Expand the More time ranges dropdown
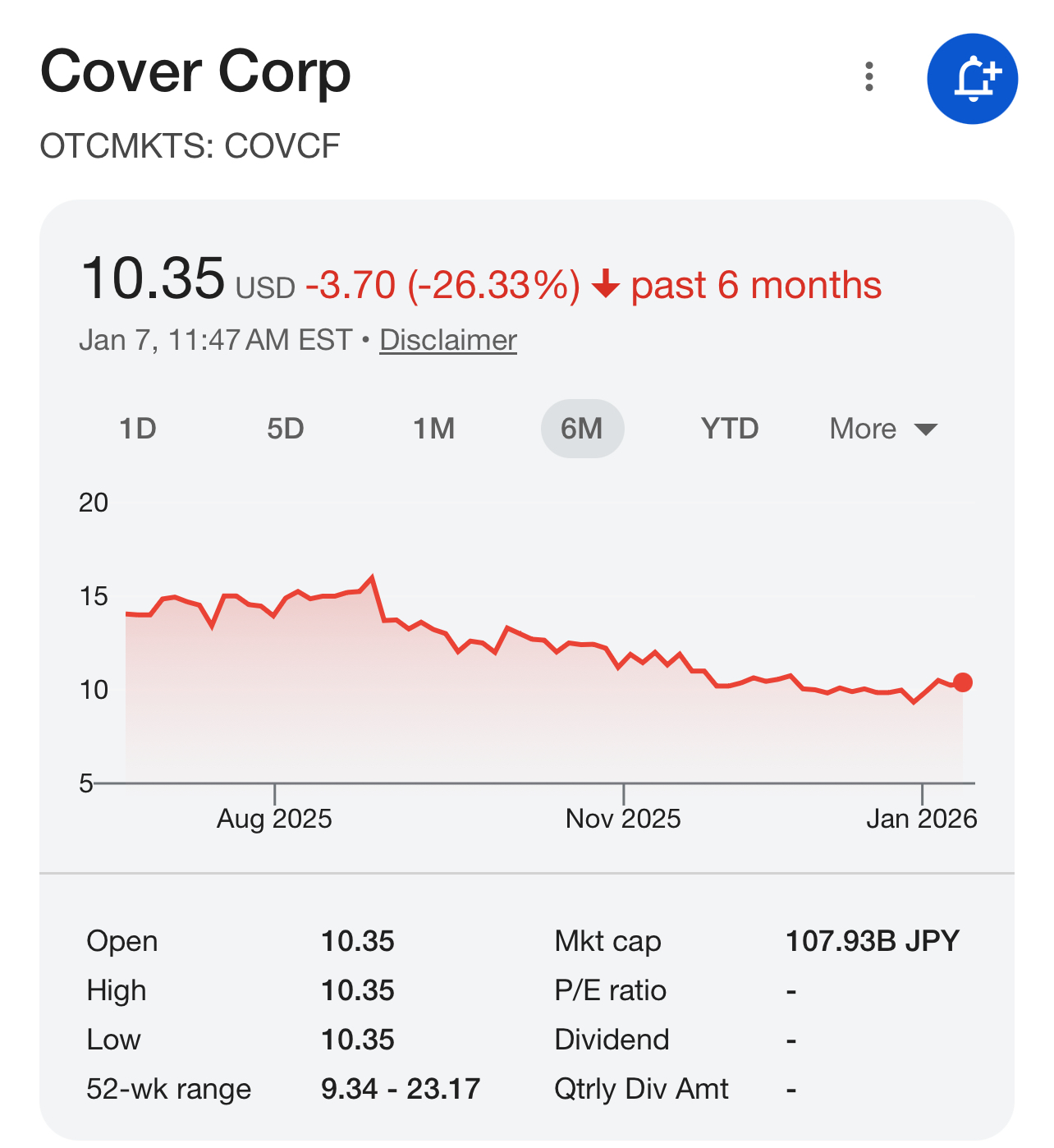 point(883,429)
